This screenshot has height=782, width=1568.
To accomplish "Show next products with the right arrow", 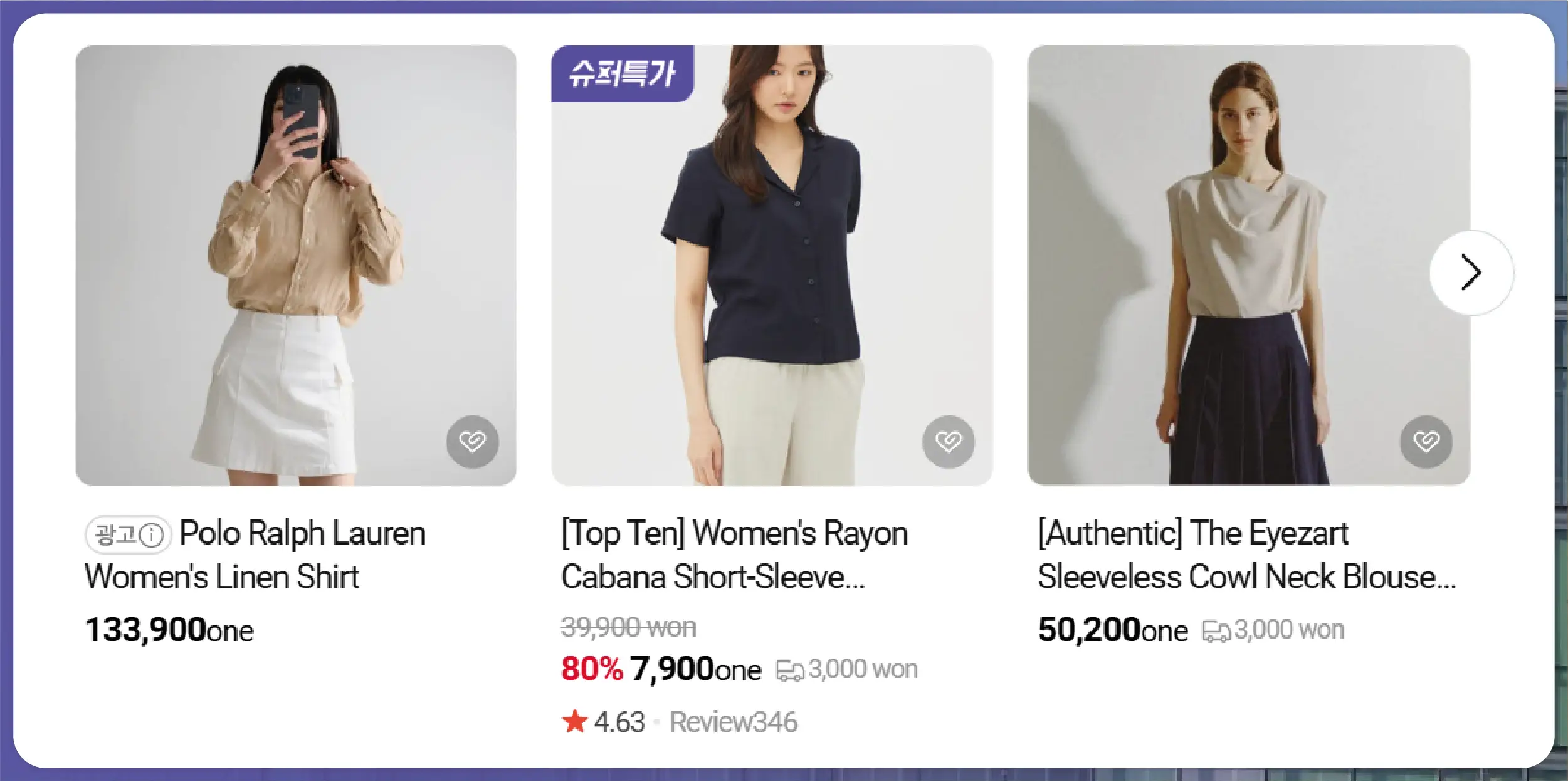I will (1471, 273).
